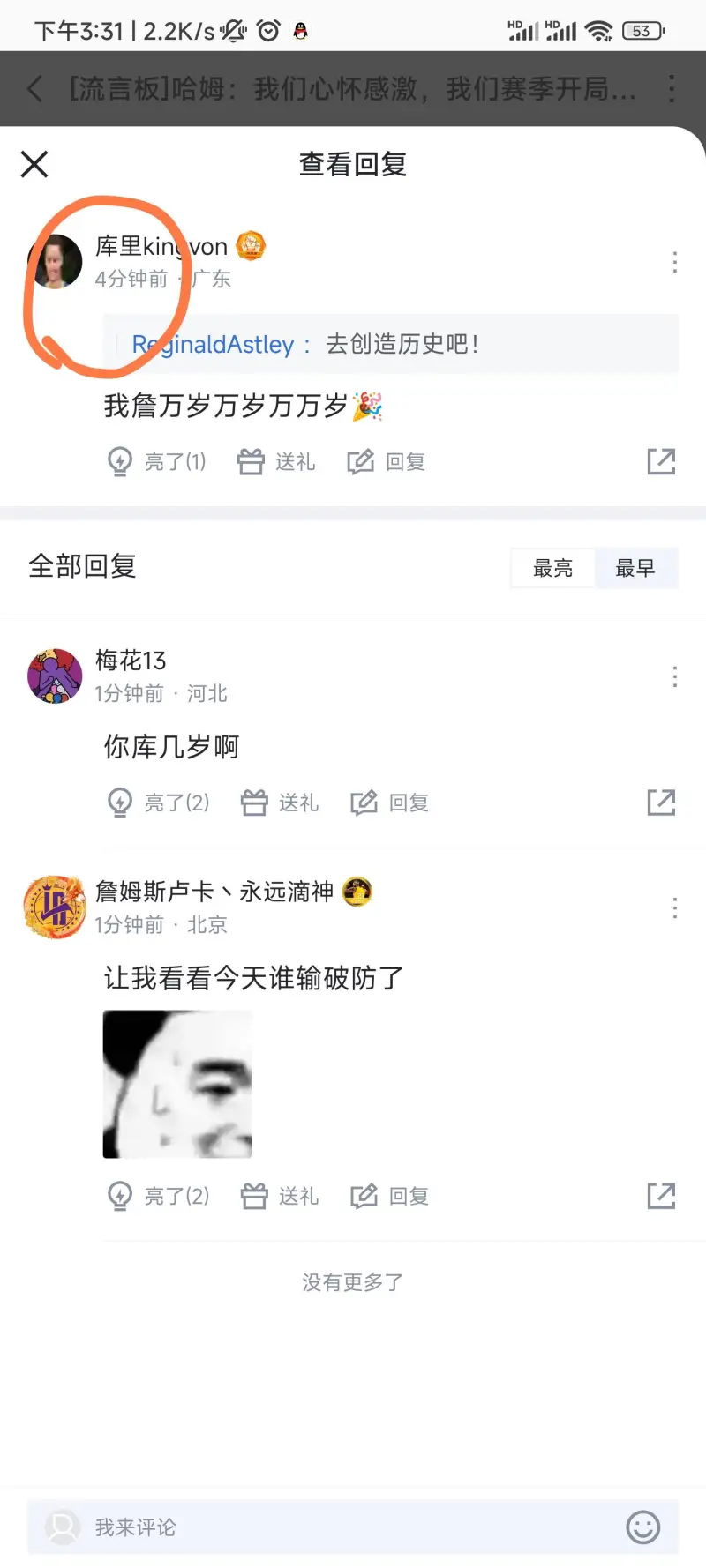Screen dimensions: 706x1568
Task: Share 库里kingvon's comment
Action: tap(661, 461)
